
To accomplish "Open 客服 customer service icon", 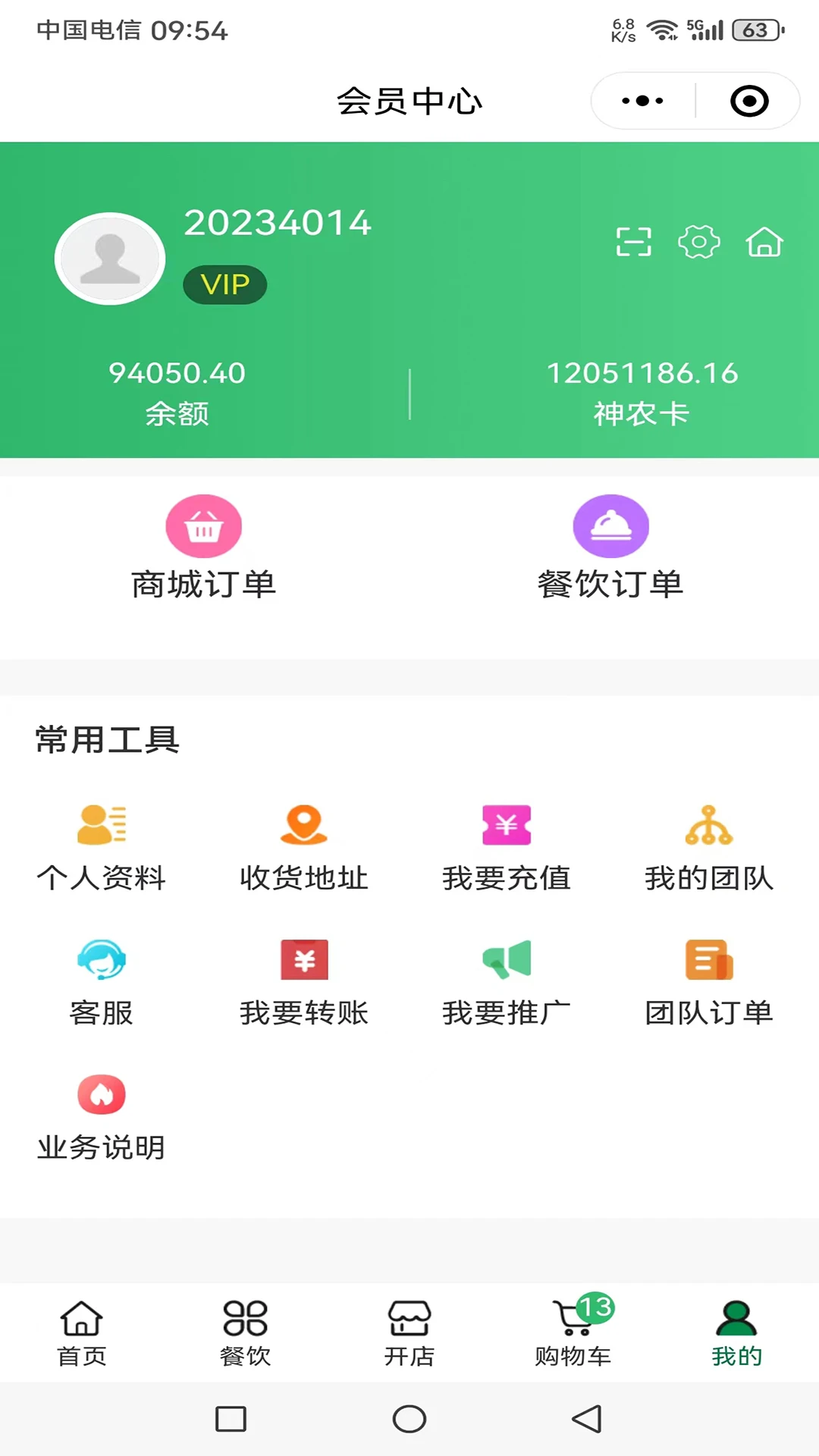I will click(101, 959).
